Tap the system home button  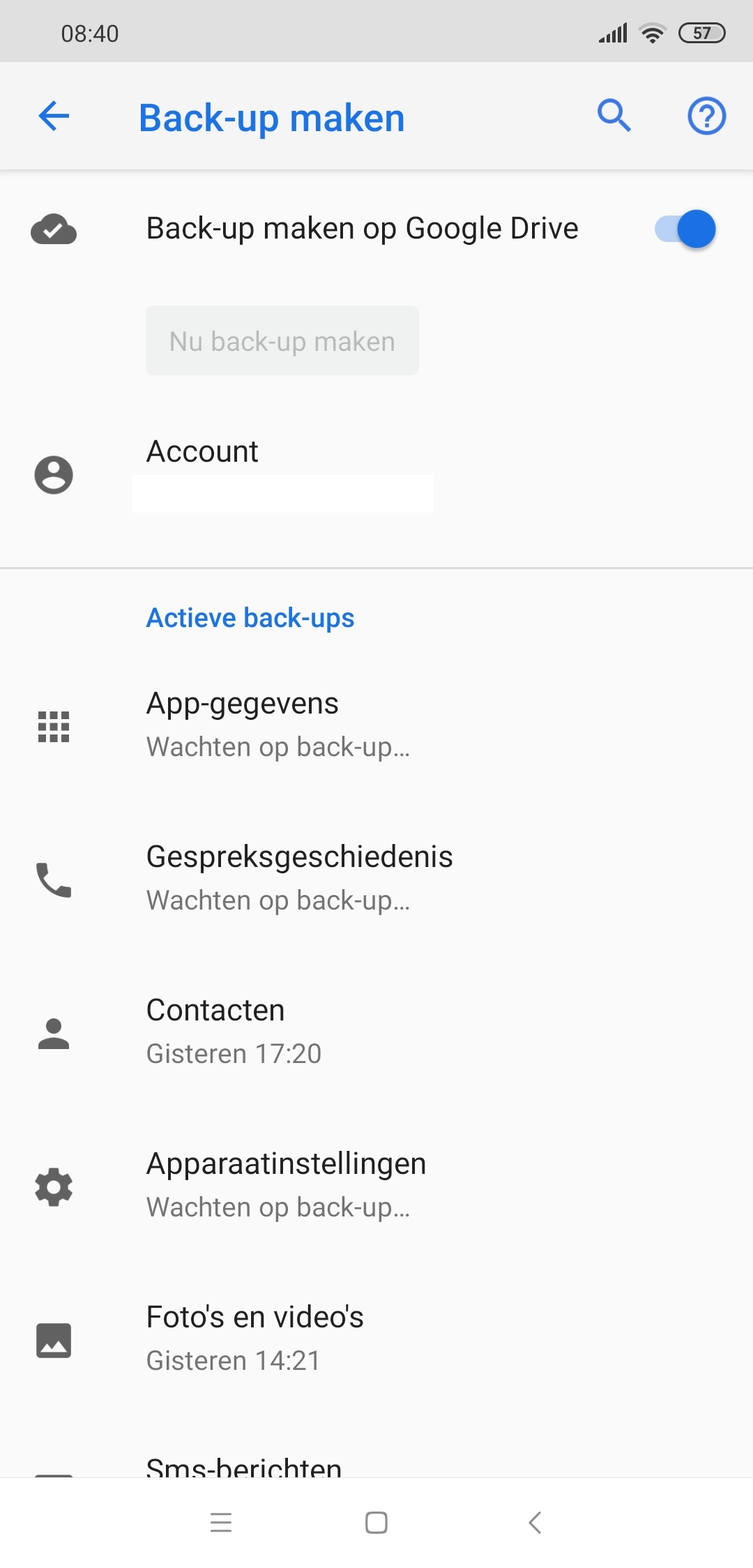[376, 1522]
